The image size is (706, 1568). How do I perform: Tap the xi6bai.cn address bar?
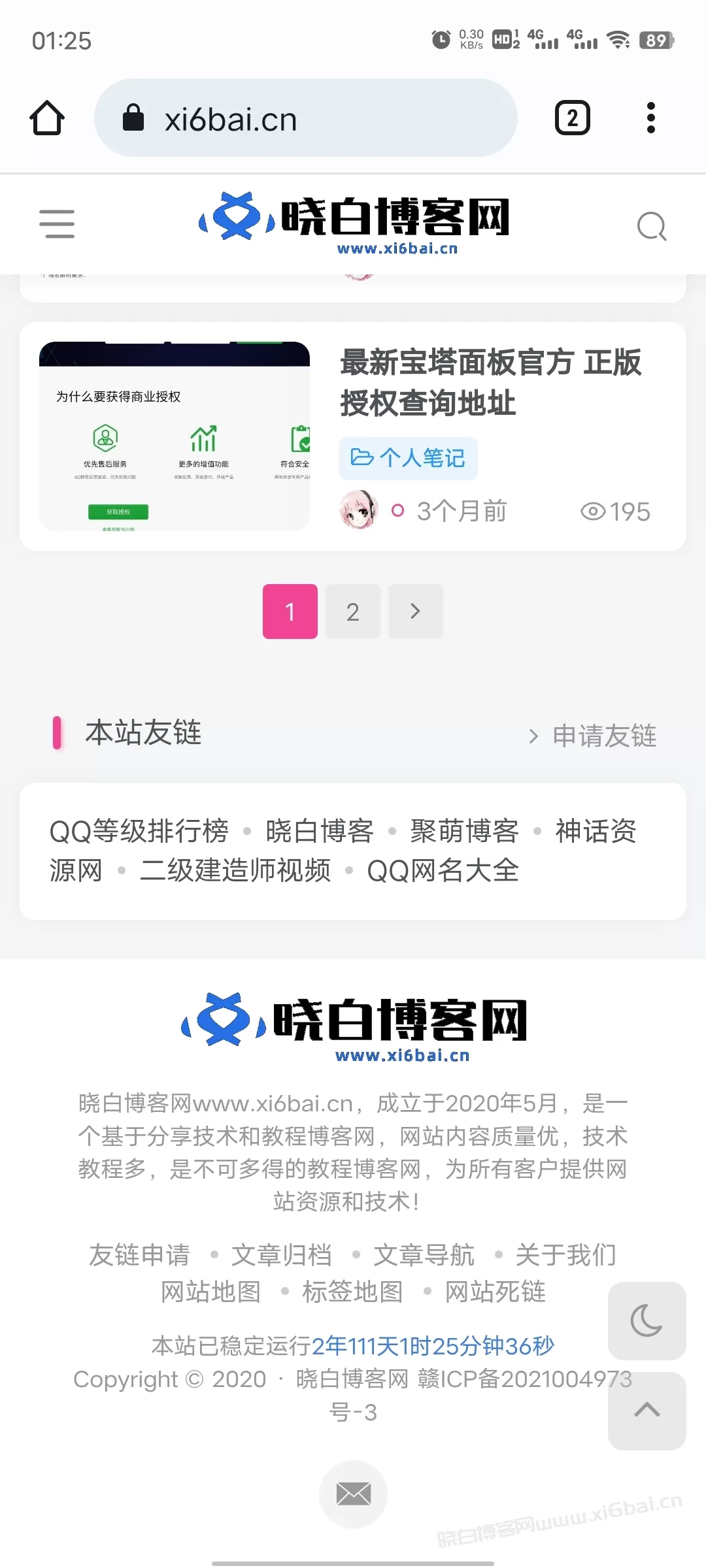point(306,118)
